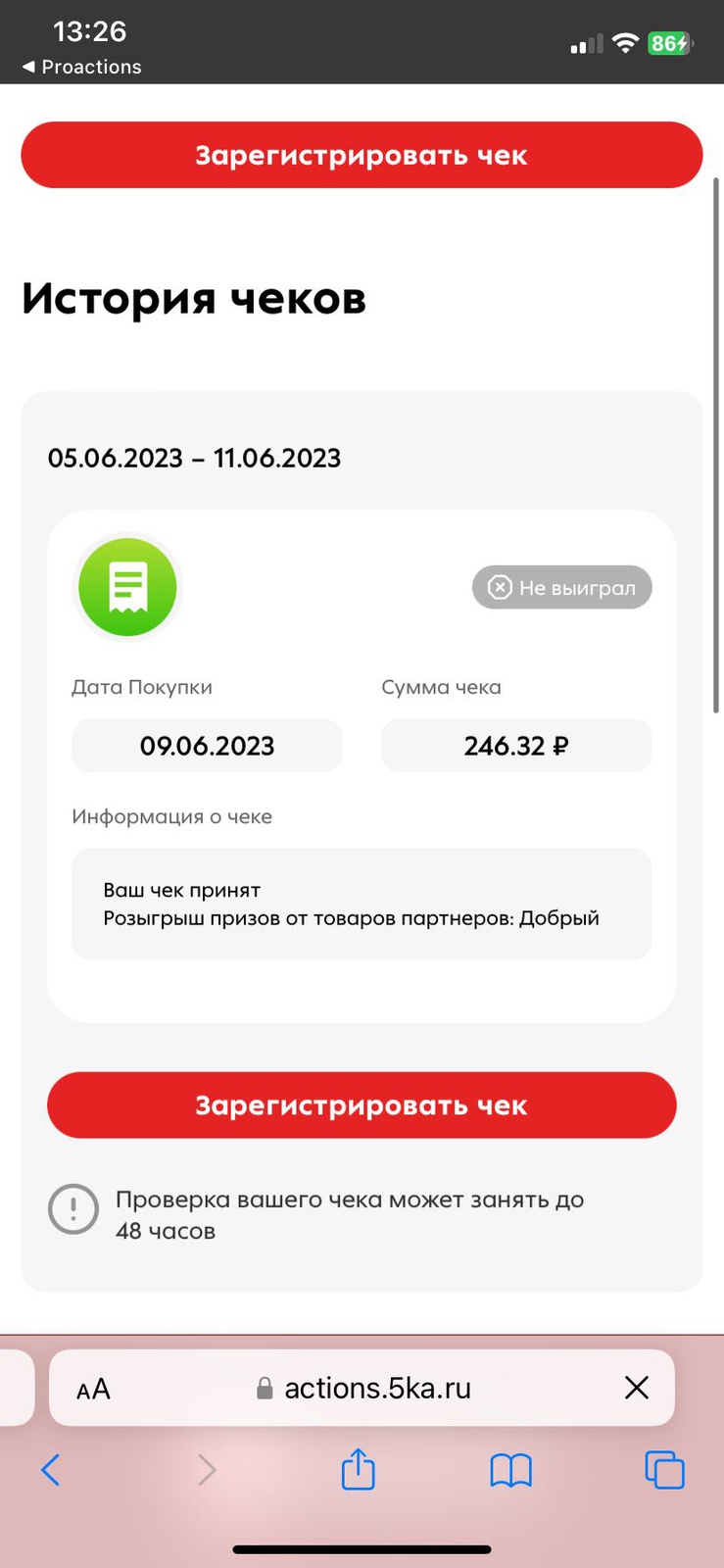Tap the top 'Зарегистрировать чек' button
The image size is (724, 1568).
362,155
